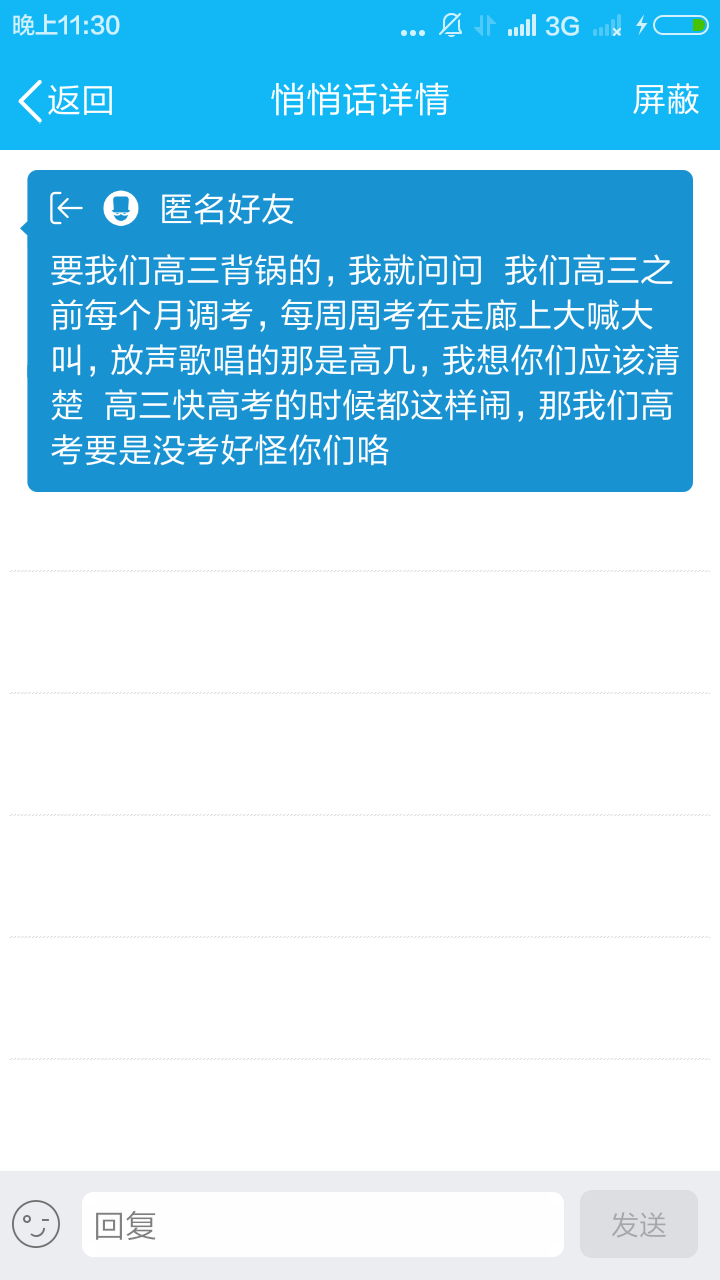Tap the 回复 reply input field

pyautogui.click(x=322, y=1224)
